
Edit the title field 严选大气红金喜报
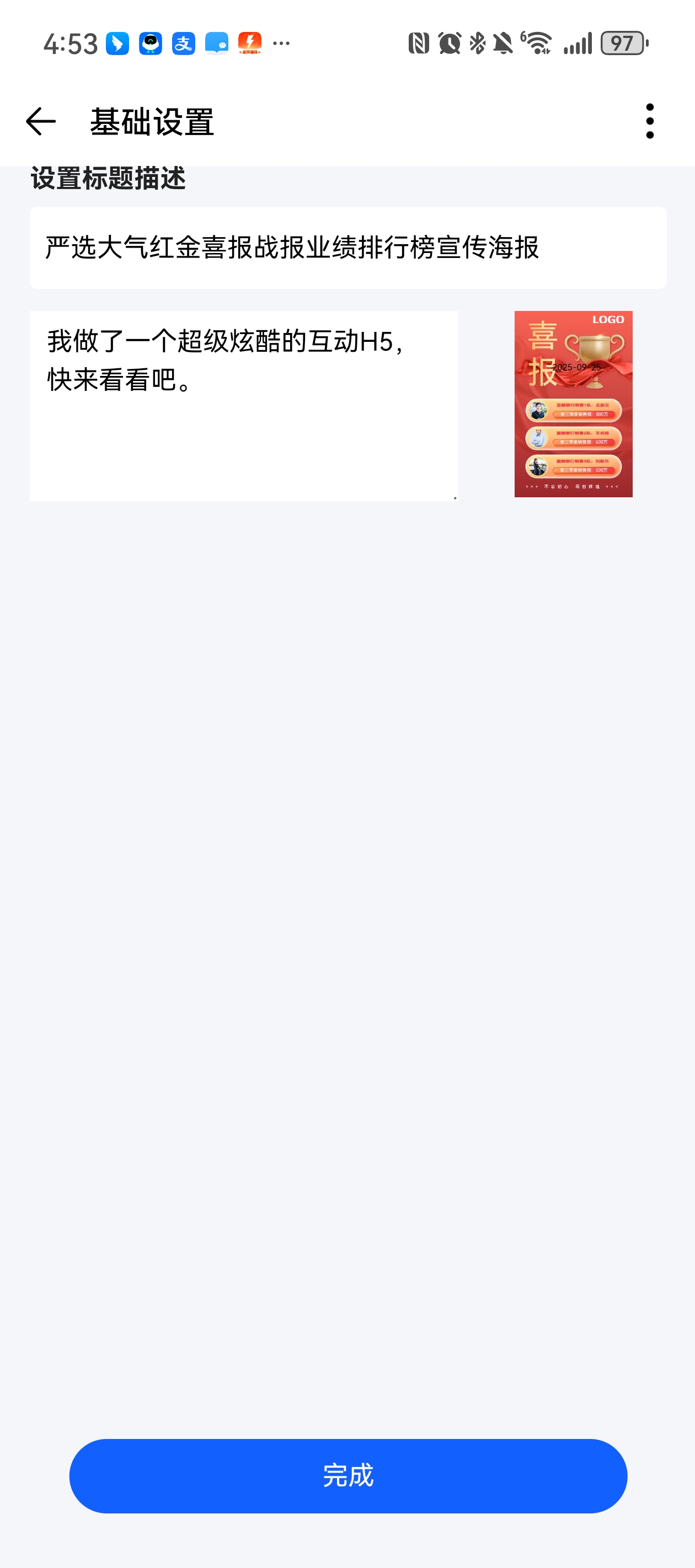[347, 248]
